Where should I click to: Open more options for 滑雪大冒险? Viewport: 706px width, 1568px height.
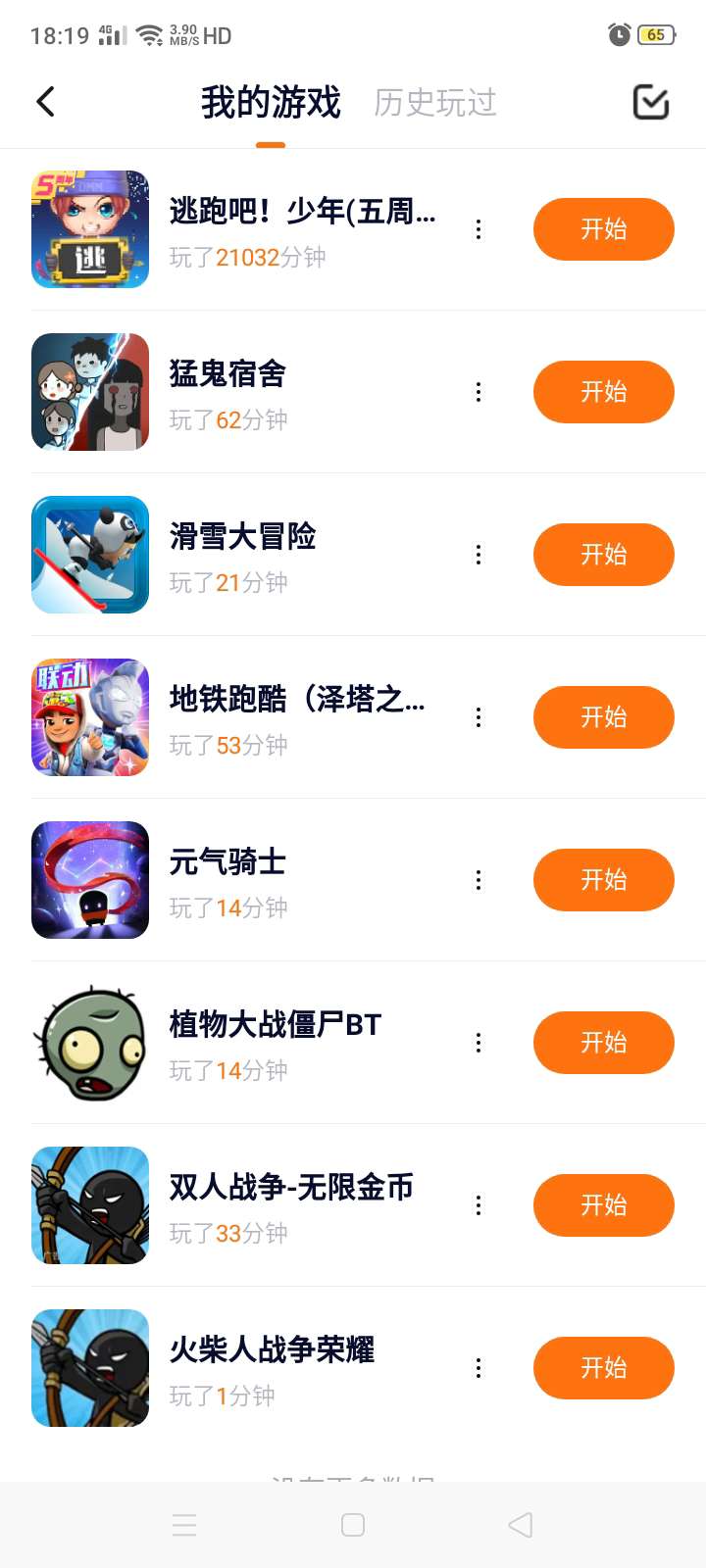pos(479,555)
